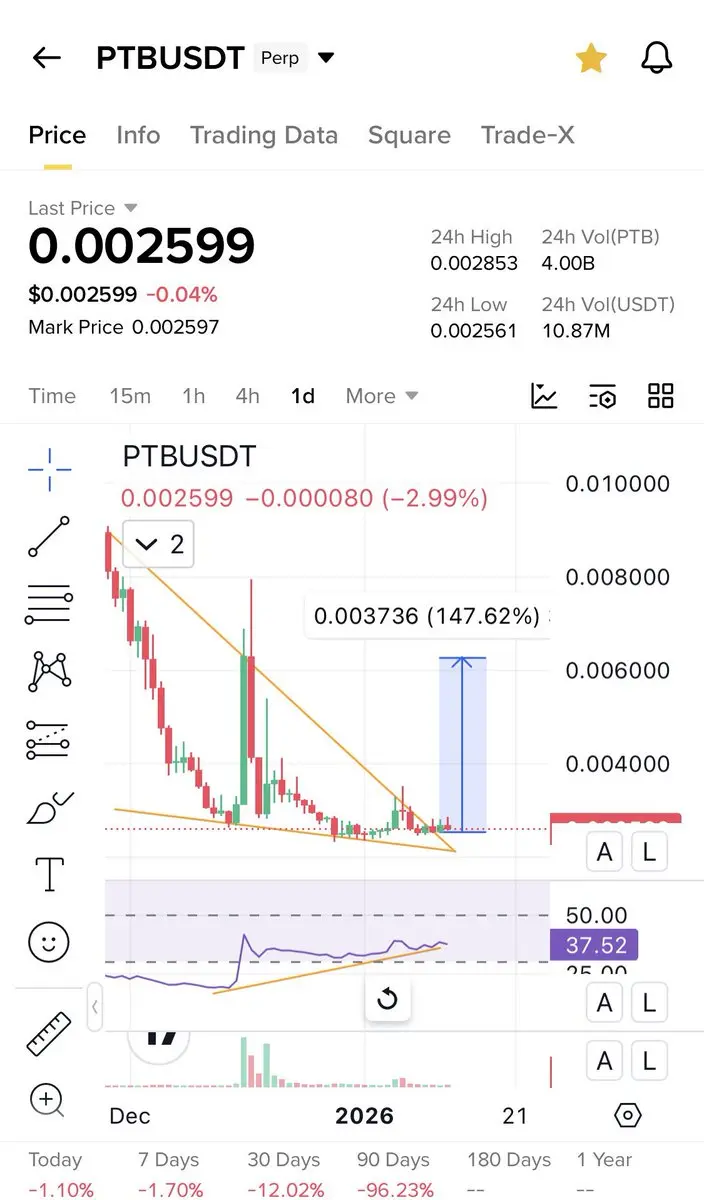Image resolution: width=704 pixels, height=1200 pixels.
Task: Select the ruler measure tool
Action: pyautogui.click(x=49, y=1034)
